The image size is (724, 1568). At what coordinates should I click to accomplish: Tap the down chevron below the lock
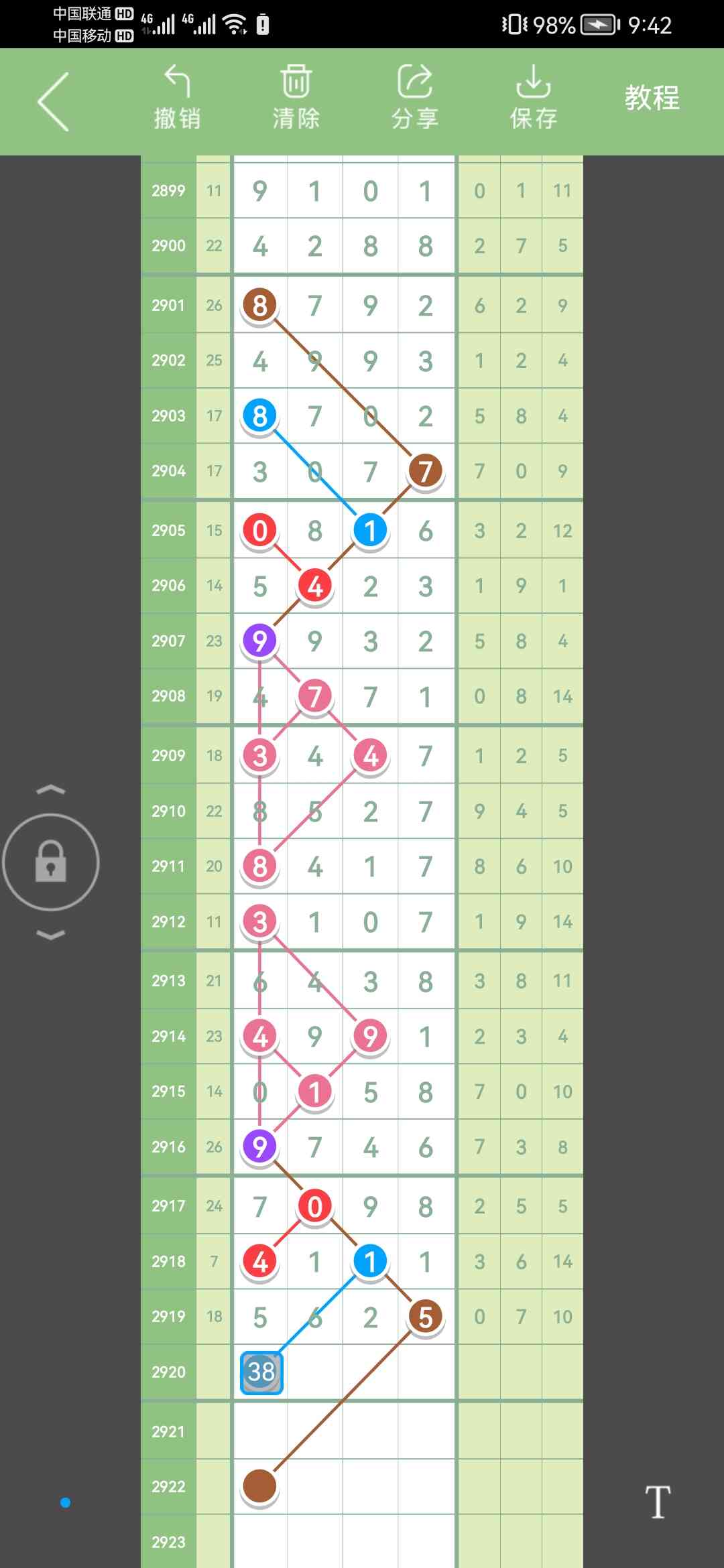[51, 935]
